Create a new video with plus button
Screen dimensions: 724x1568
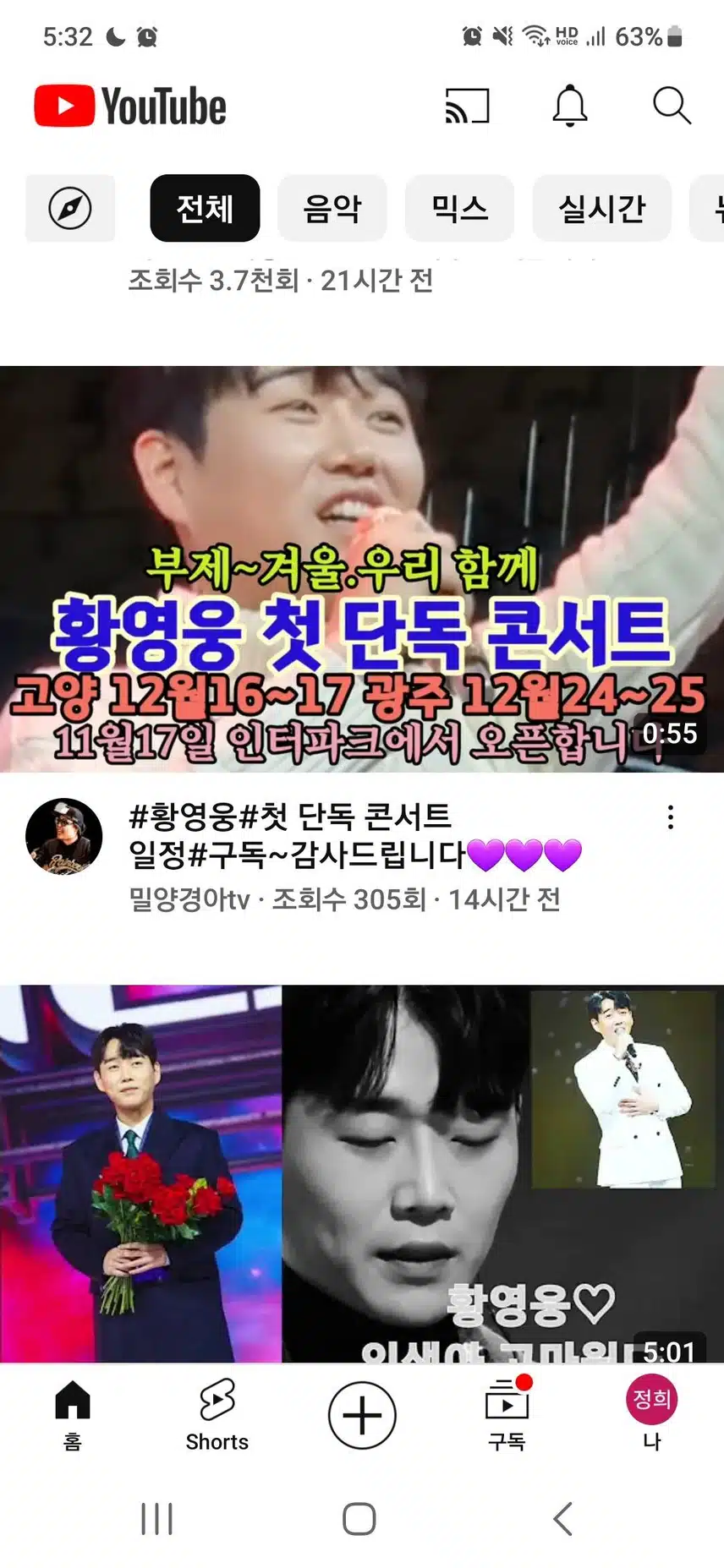362,1415
